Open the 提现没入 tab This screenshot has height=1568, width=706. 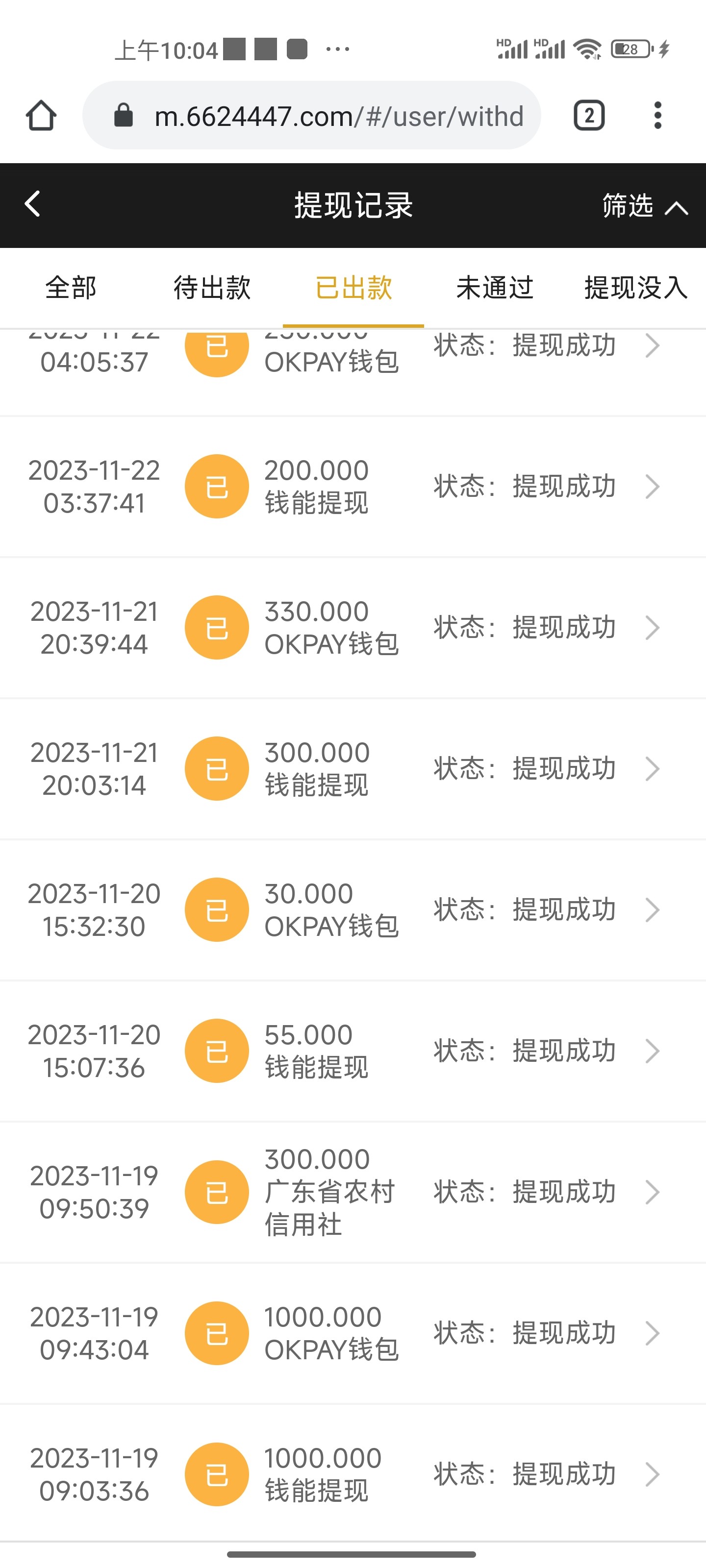point(635,287)
